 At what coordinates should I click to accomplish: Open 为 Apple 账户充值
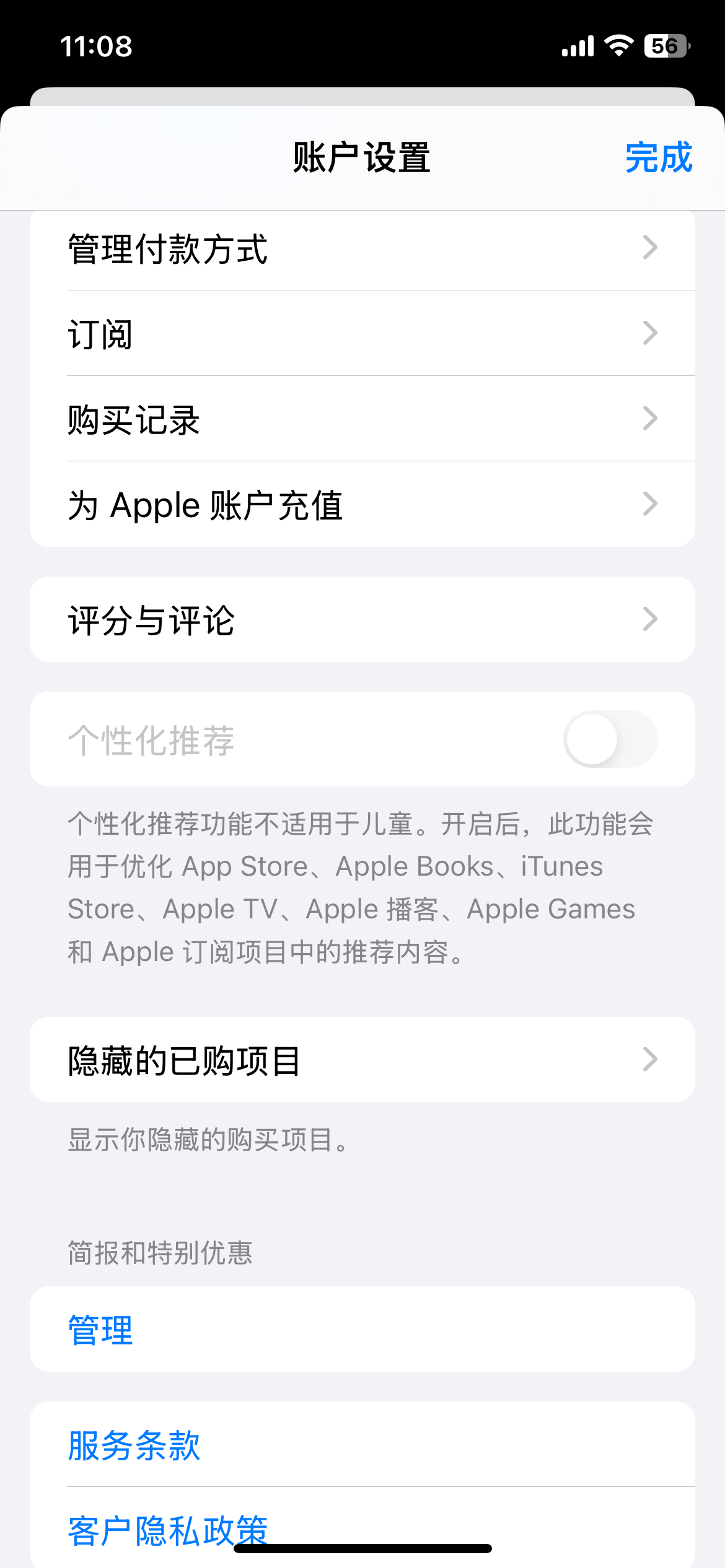362,504
